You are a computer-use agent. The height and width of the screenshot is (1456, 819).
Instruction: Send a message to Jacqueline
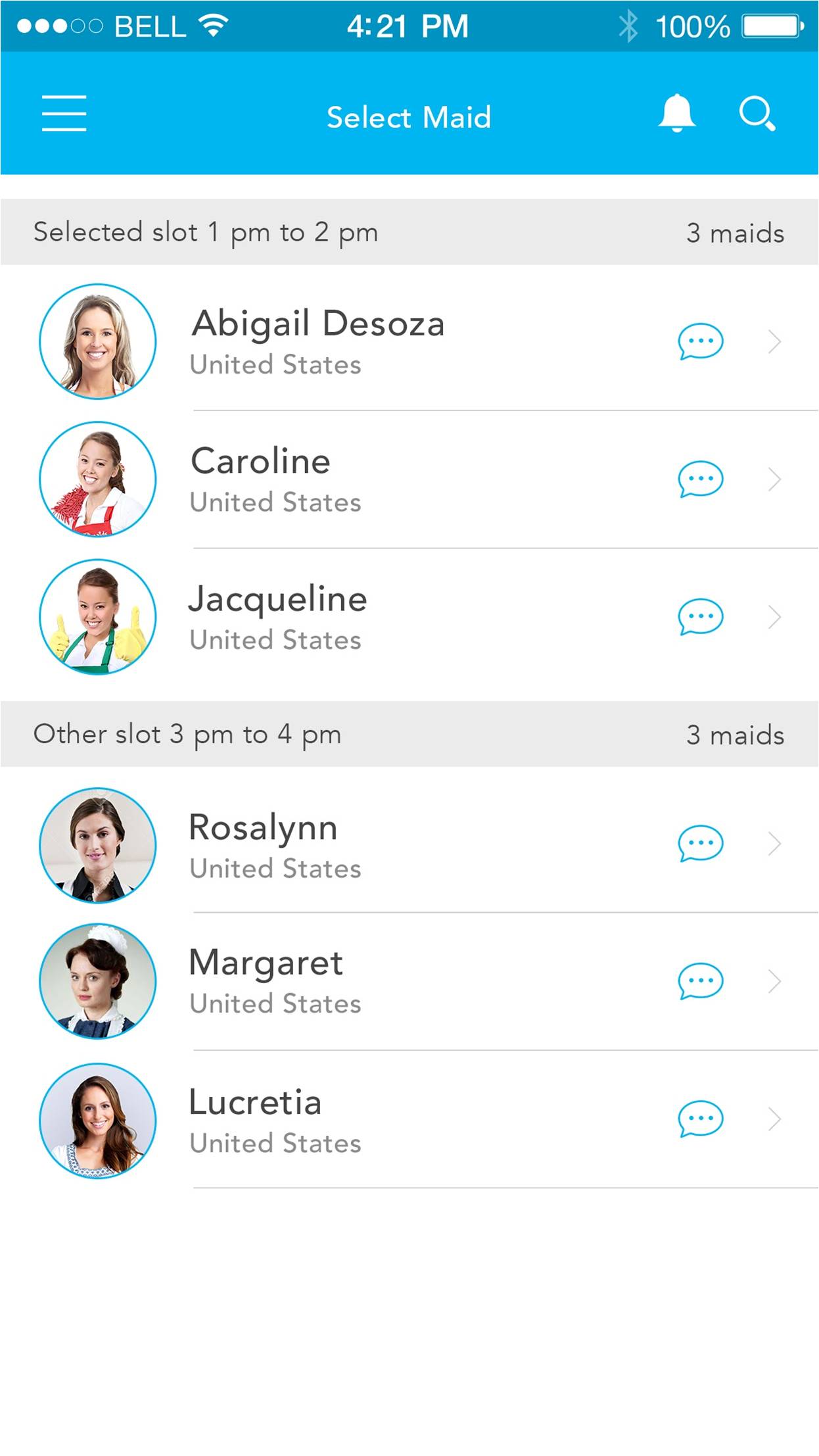pyautogui.click(x=700, y=617)
